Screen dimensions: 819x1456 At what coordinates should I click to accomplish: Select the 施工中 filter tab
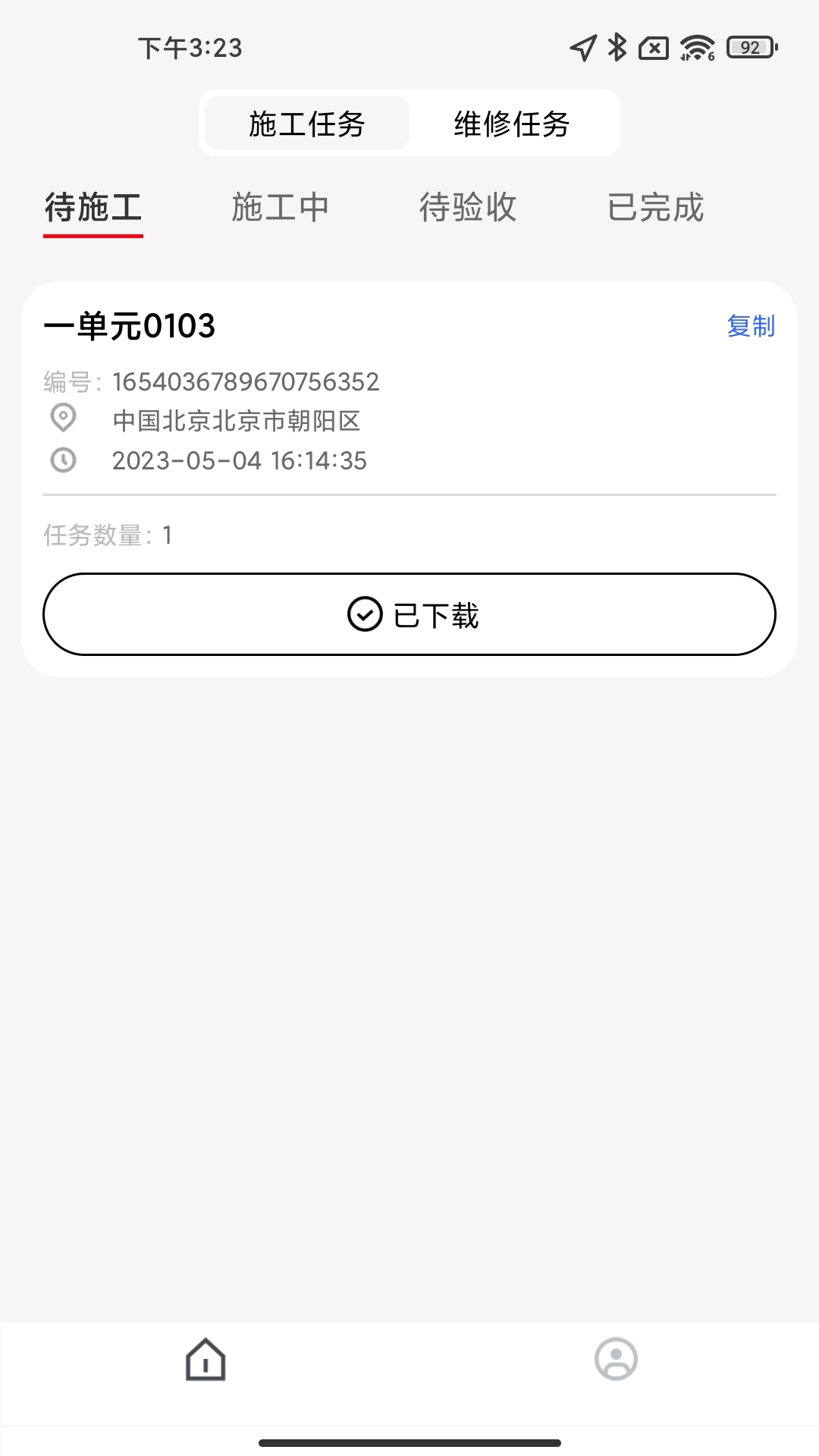pyautogui.click(x=281, y=208)
